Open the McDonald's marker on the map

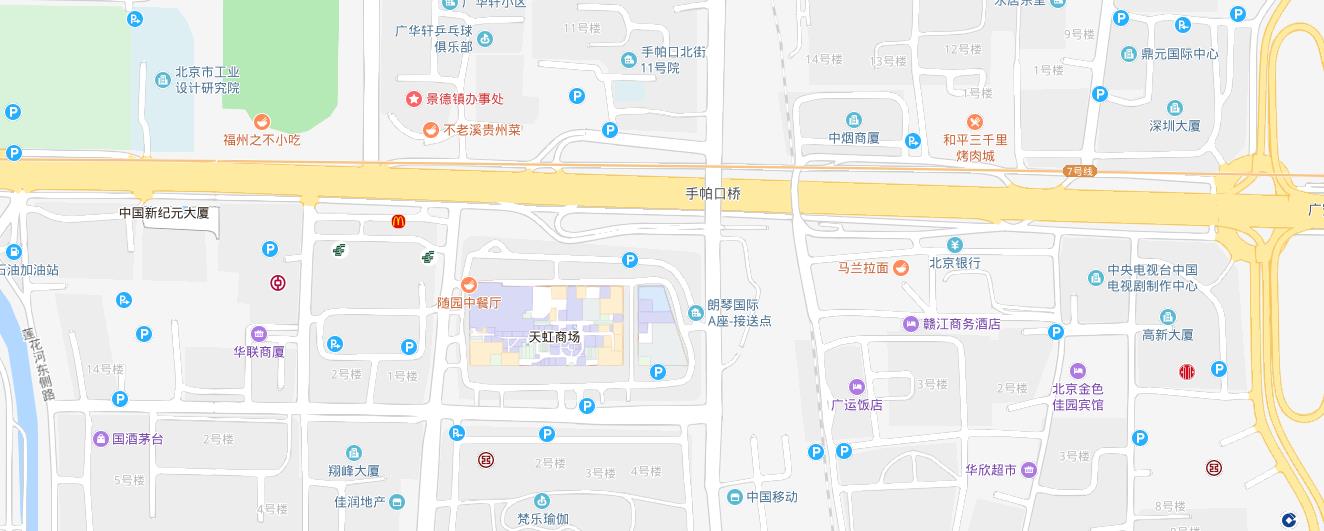398,222
